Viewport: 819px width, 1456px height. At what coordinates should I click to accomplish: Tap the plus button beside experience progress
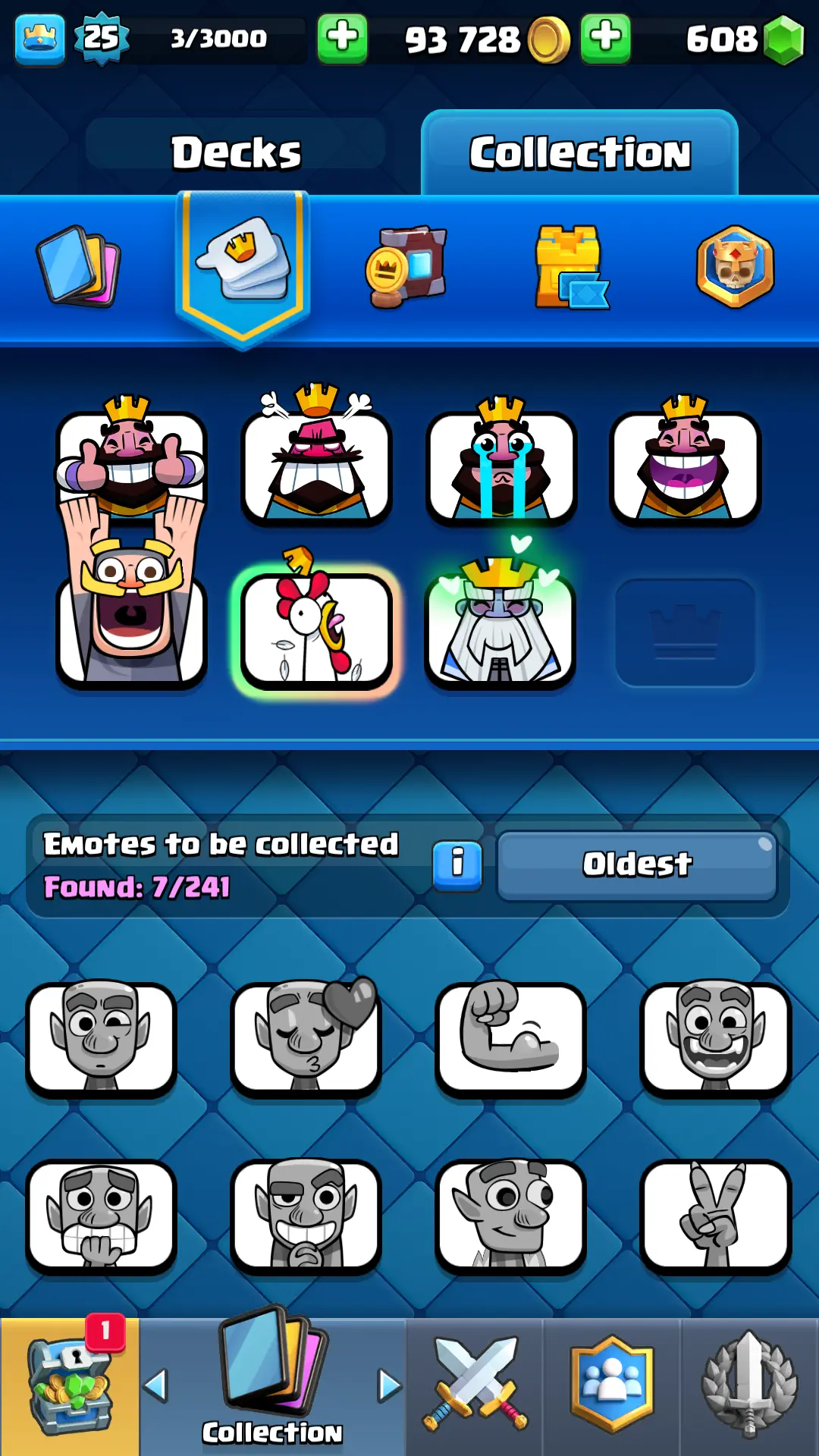coord(342,38)
